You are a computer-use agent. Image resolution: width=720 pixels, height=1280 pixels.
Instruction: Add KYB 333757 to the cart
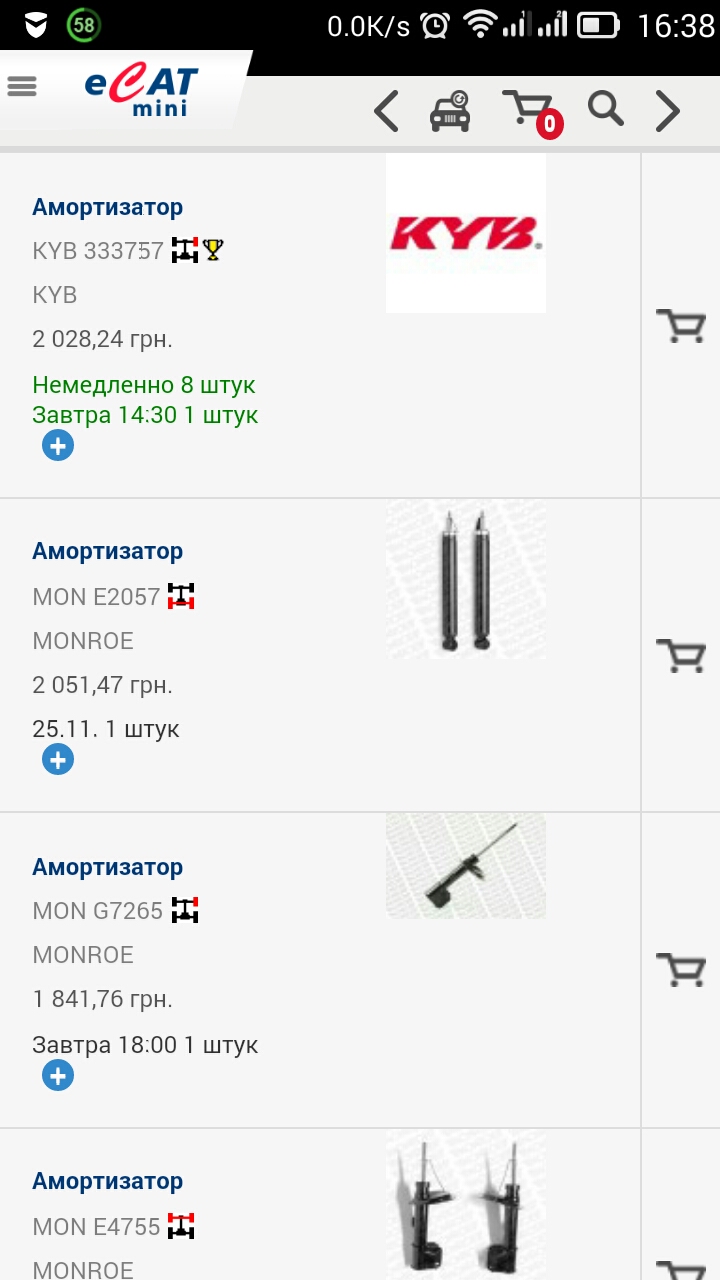coord(681,326)
